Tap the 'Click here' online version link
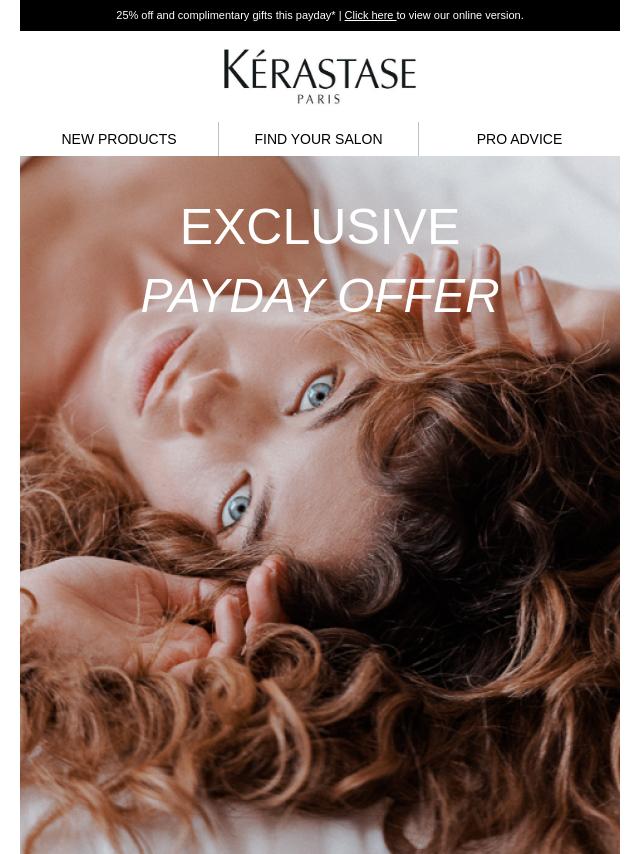Screen dimensions: 640x854 click(369, 15)
